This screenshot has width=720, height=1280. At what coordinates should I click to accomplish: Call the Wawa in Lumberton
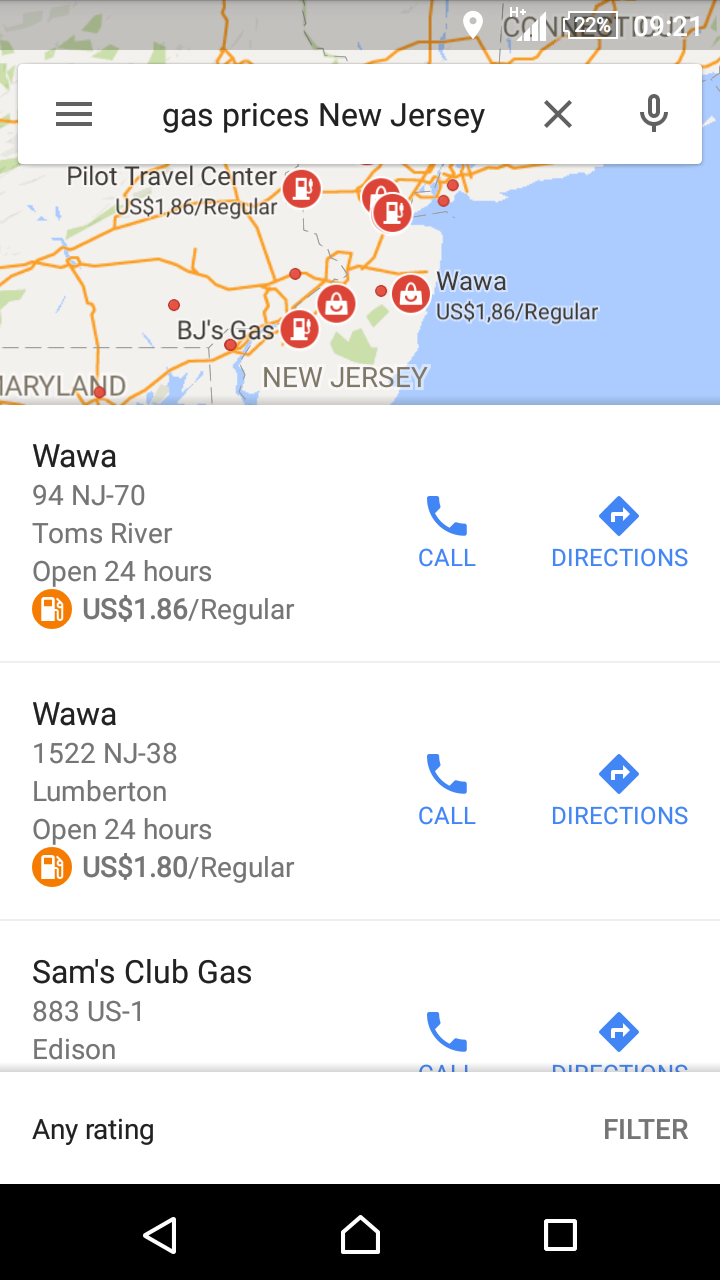446,791
